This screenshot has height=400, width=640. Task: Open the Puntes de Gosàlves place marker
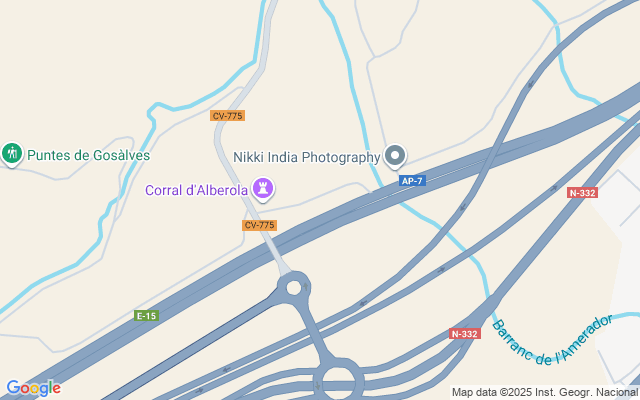click(x=12, y=154)
